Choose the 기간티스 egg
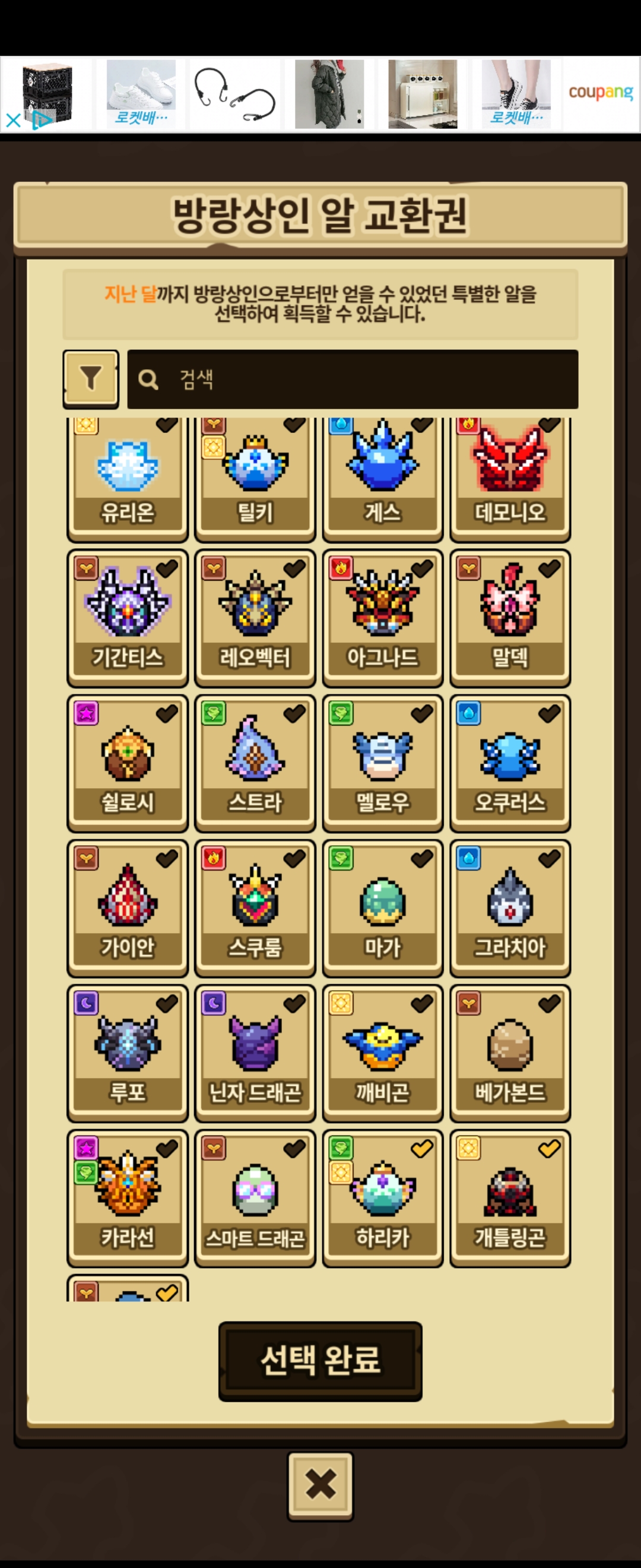The width and height of the screenshot is (641, 1568). pyautogui.click(x=128, y=618)
